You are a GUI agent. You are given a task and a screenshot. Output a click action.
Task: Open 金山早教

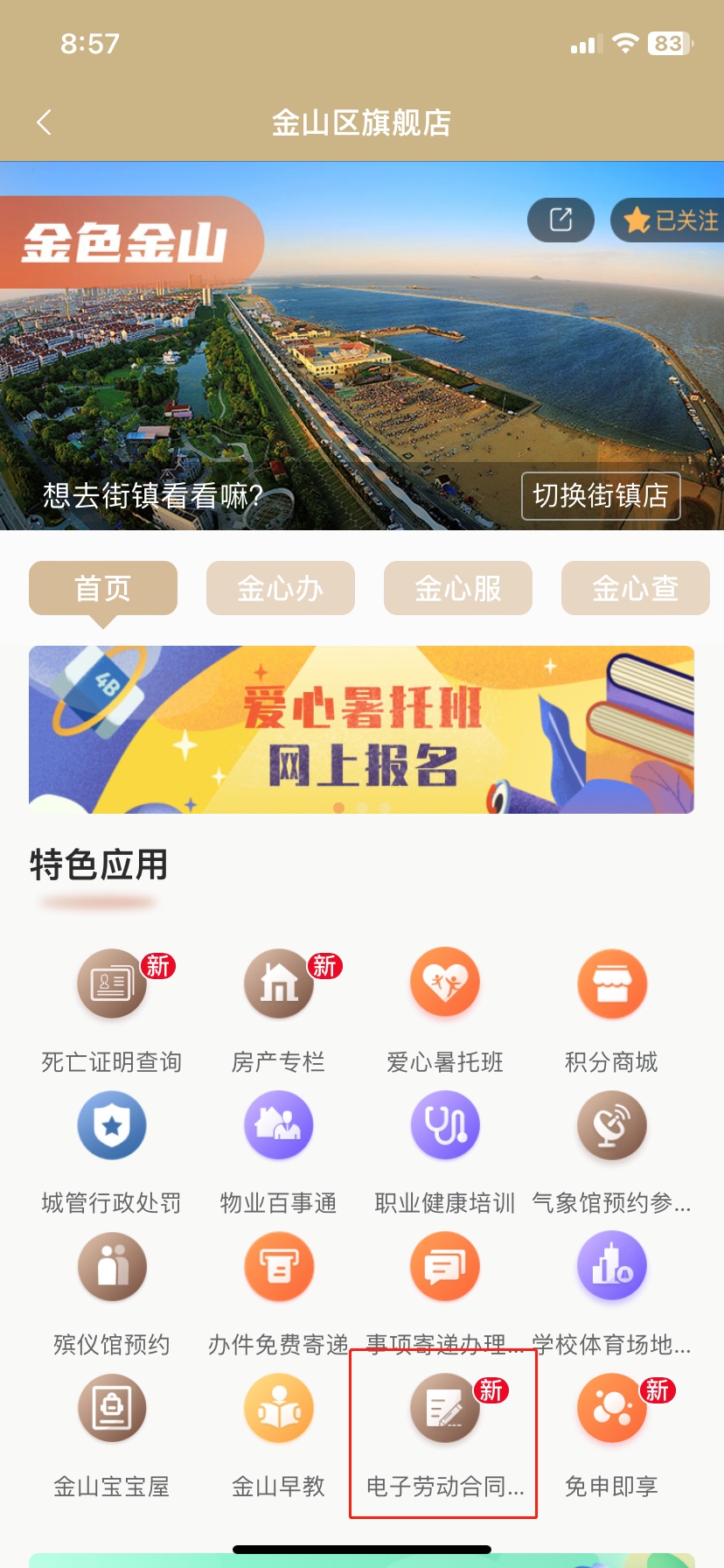coord(279,1410)
